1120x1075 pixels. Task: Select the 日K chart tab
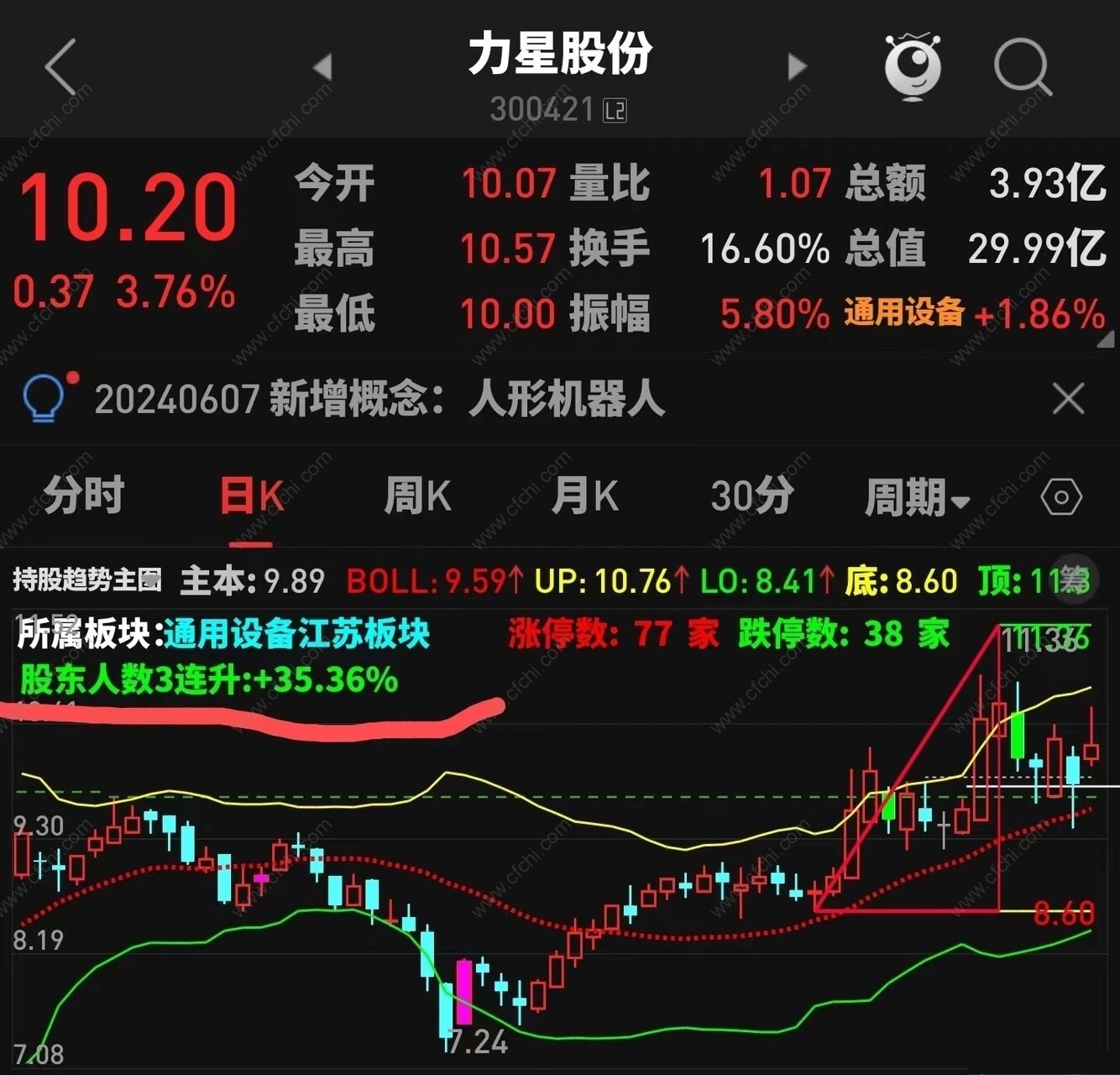(x=251, y=496)
